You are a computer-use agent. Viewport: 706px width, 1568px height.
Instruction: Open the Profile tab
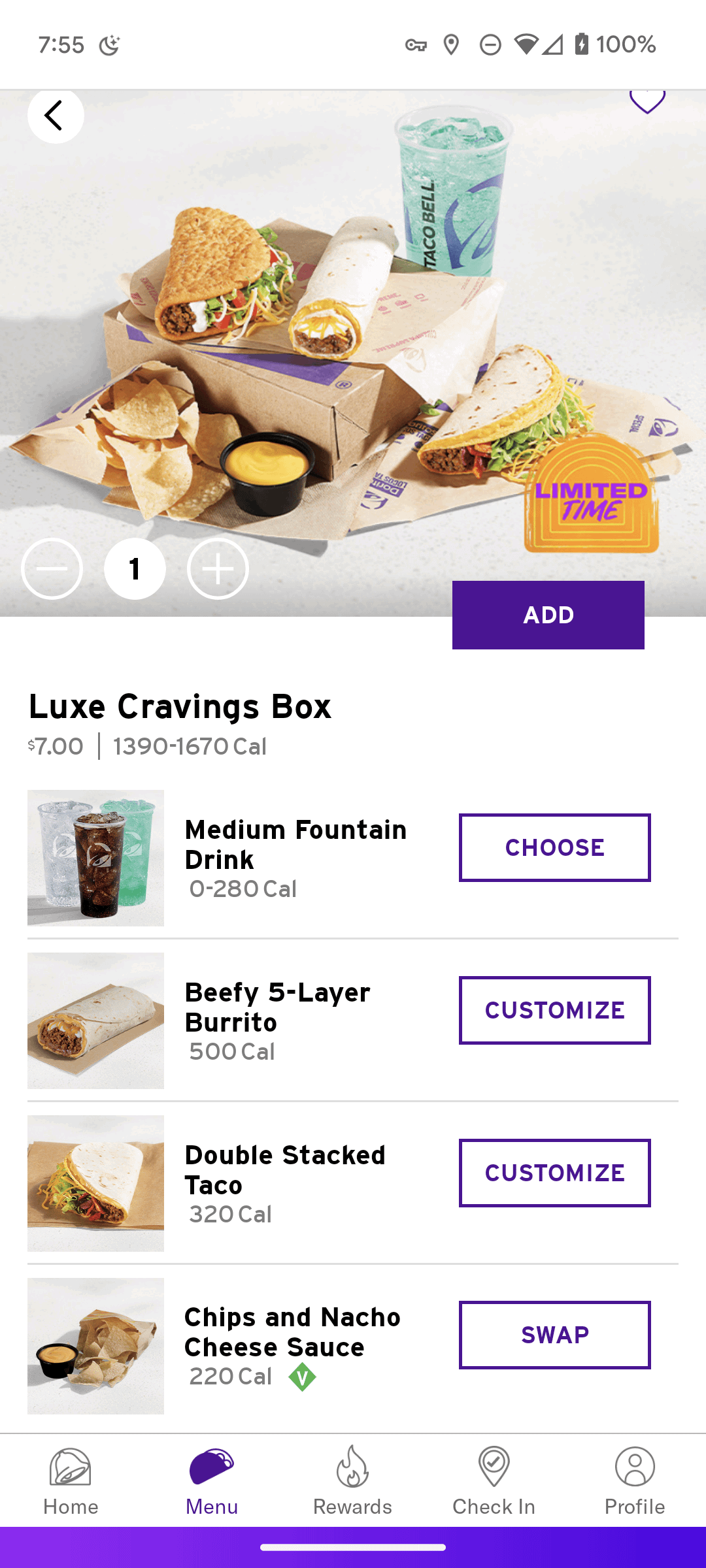[635, 1481]
